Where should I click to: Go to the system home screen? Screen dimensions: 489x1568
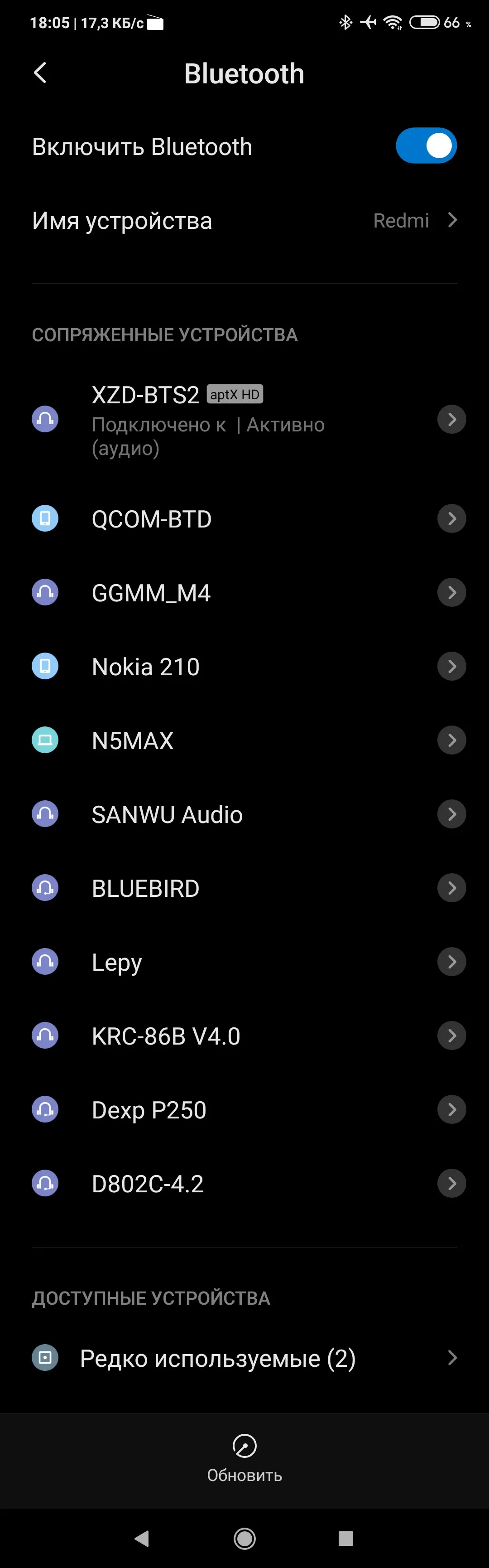(244, 1539)
